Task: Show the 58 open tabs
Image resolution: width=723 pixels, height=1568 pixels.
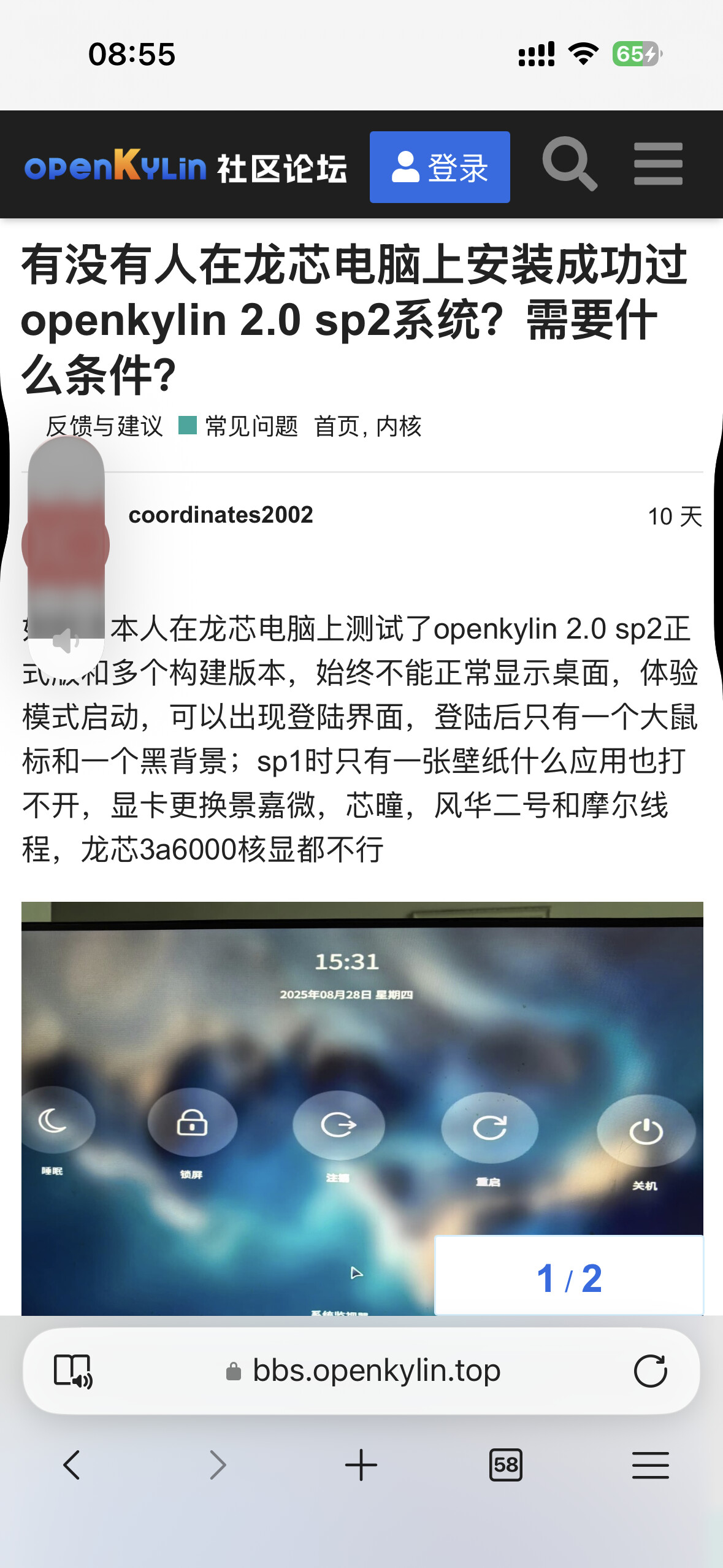Action: tap(505, 1465)
